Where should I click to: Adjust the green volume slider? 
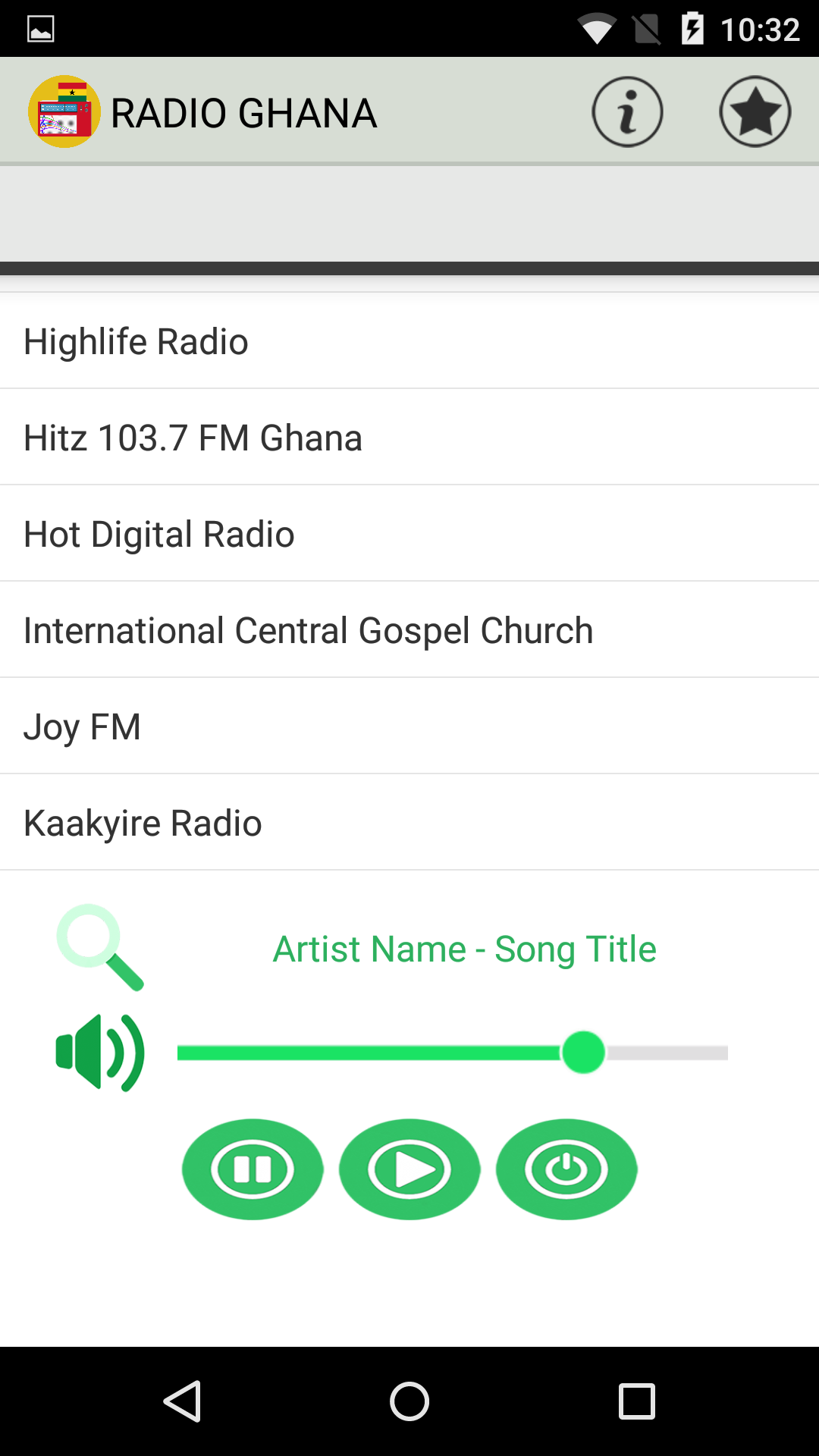click(583, 1051)
